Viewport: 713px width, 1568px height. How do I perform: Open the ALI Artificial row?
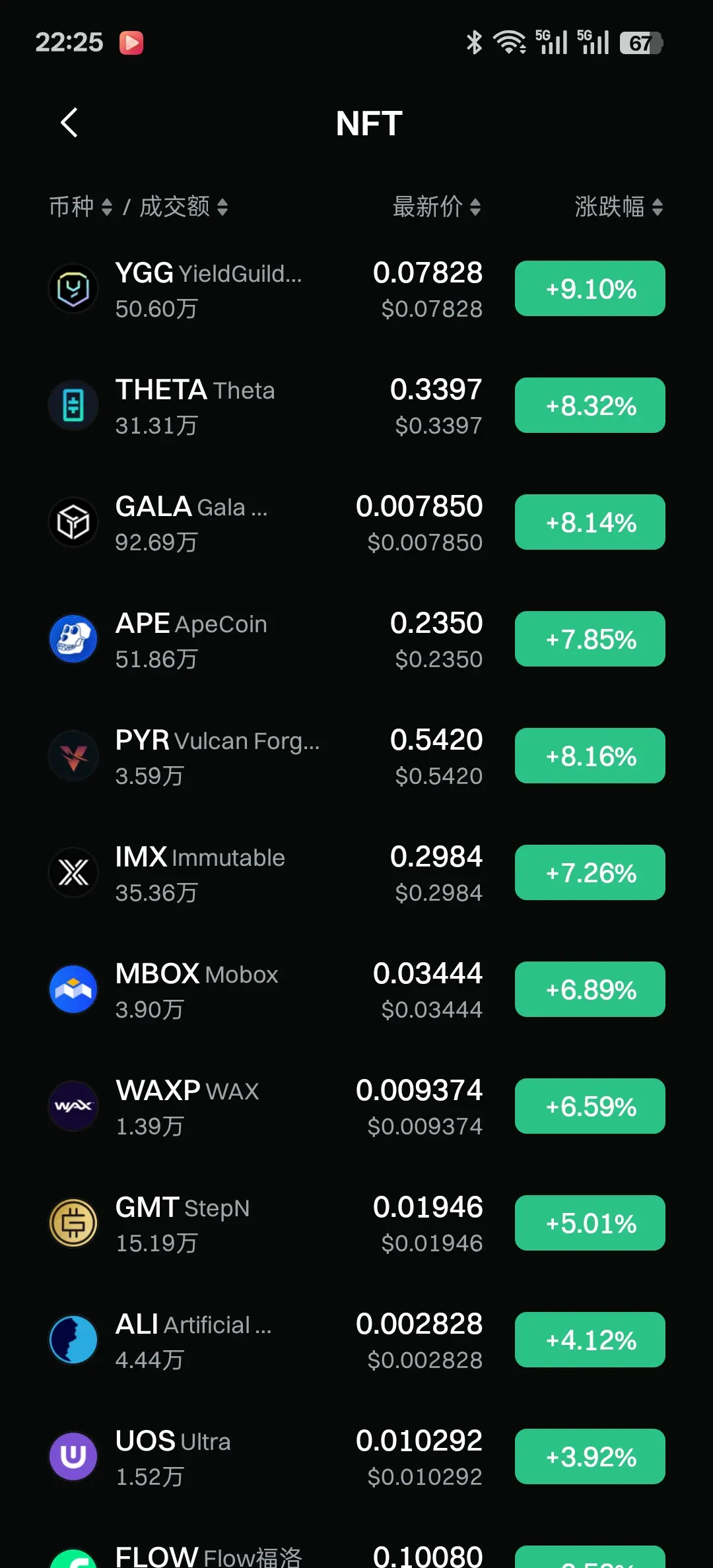[356, 1340]
